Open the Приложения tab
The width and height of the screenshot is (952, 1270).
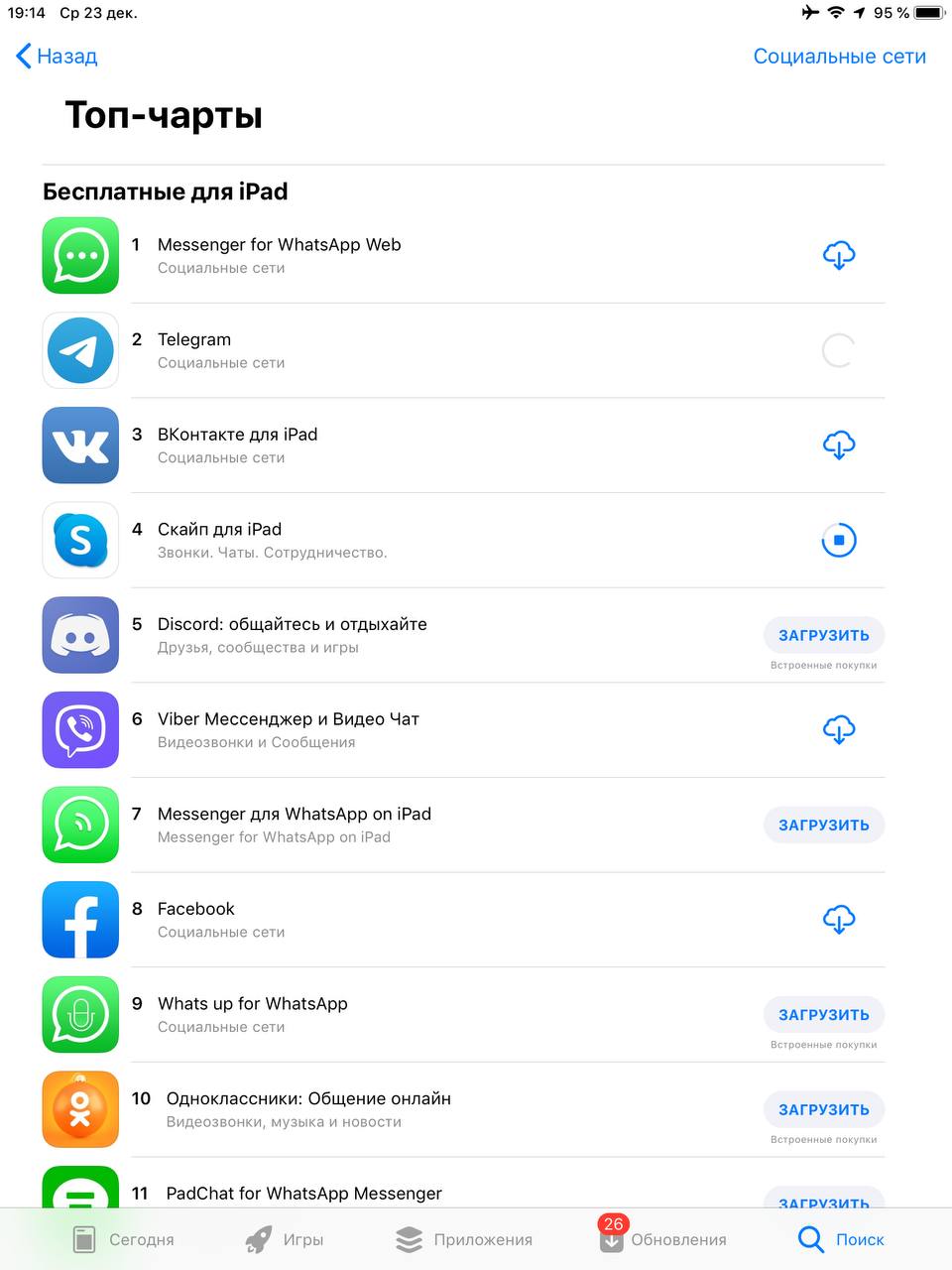tap(464, 1239)
